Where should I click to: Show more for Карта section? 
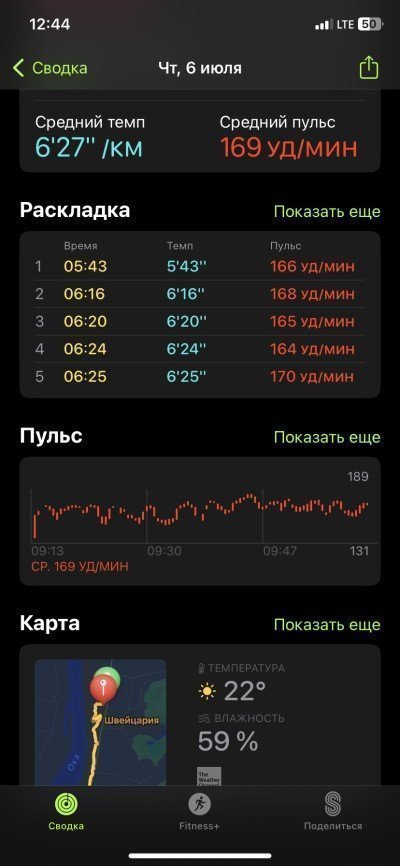pyautogui.click(x=327, y=625)
